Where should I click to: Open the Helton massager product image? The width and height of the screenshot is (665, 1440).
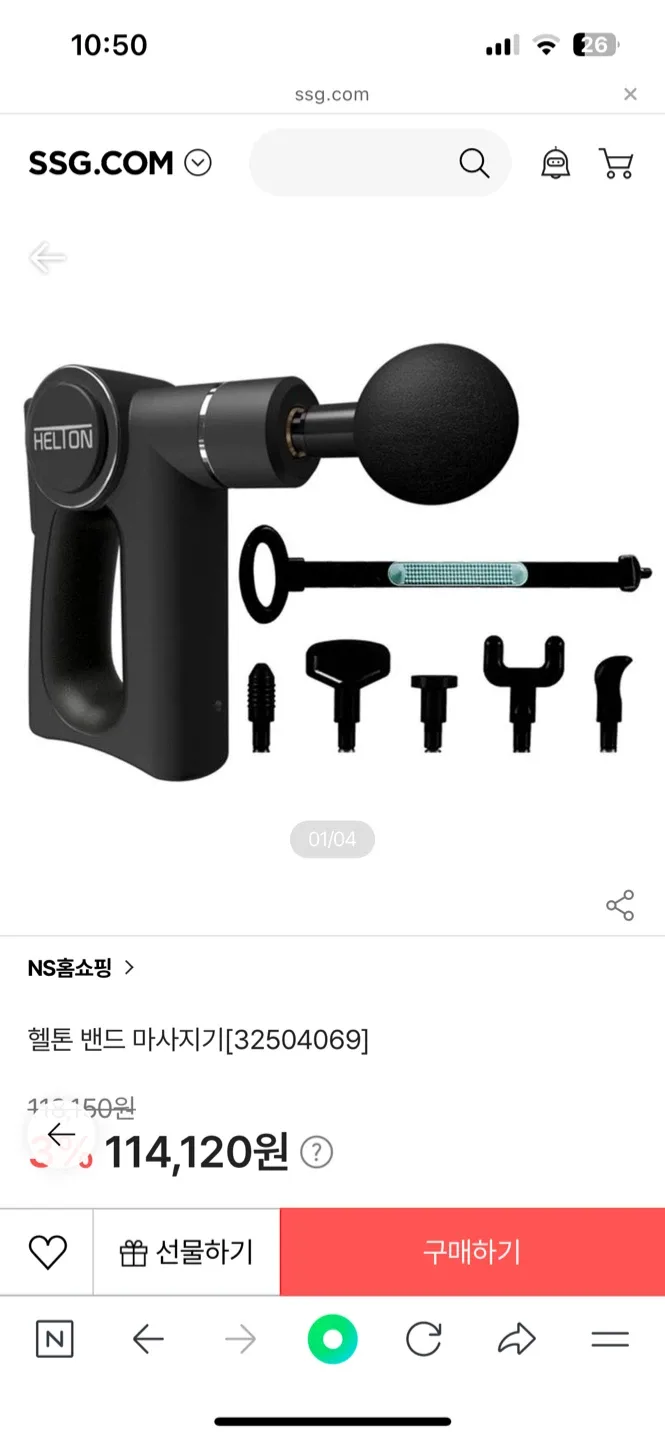(330, 560)
